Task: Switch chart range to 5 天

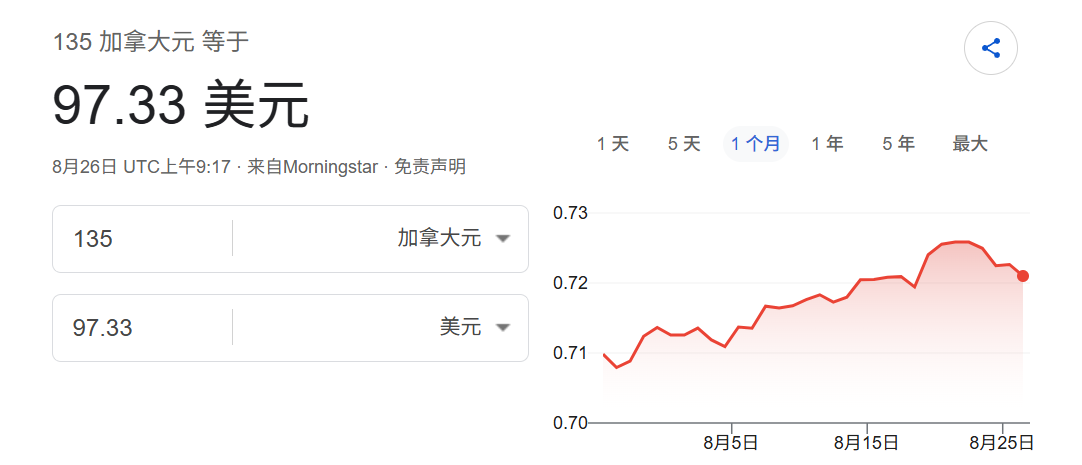Action: (684, 144)
